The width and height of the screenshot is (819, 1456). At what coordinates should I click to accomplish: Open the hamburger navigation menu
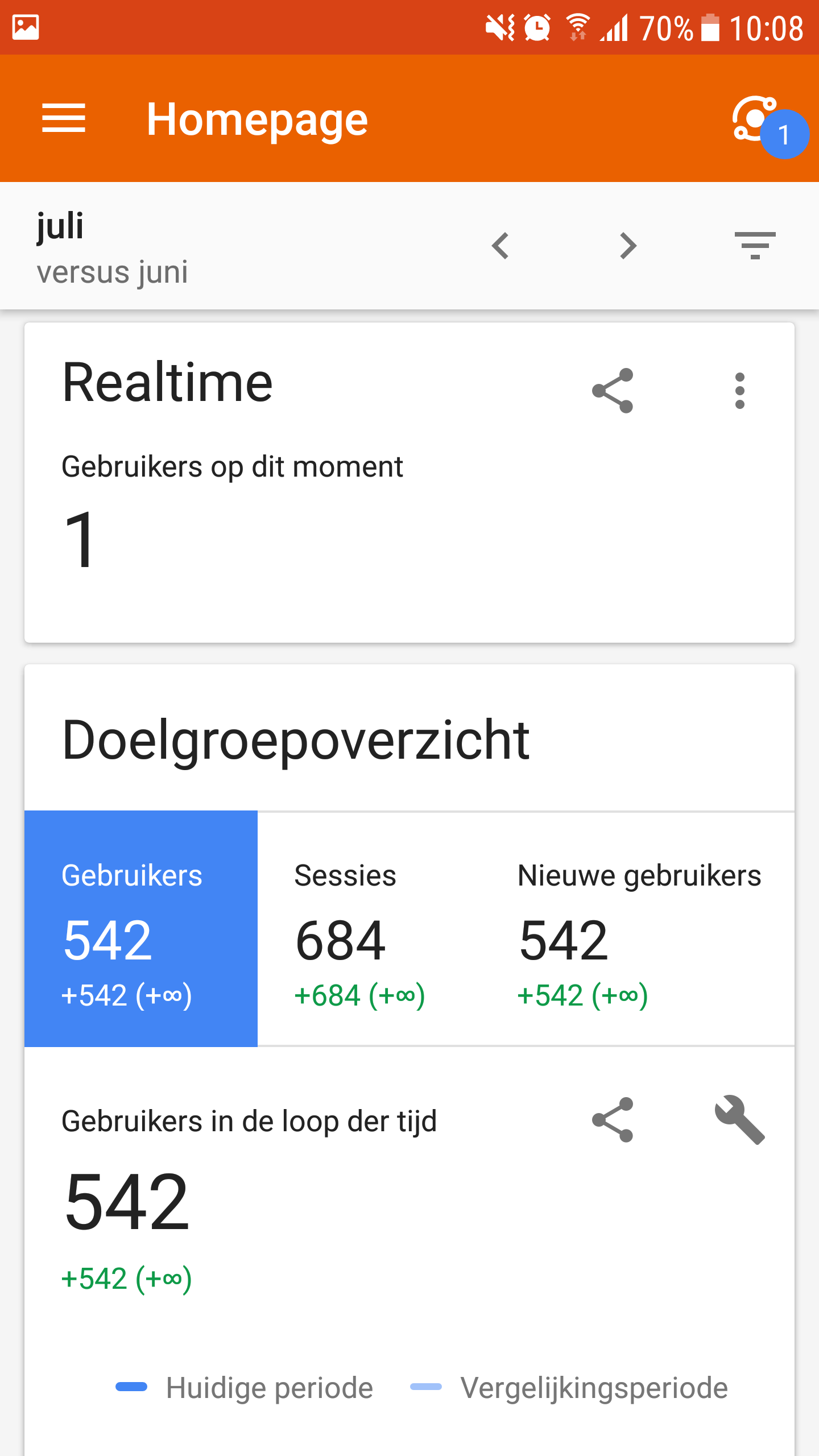pyautogui.click(x=64, y=119)
